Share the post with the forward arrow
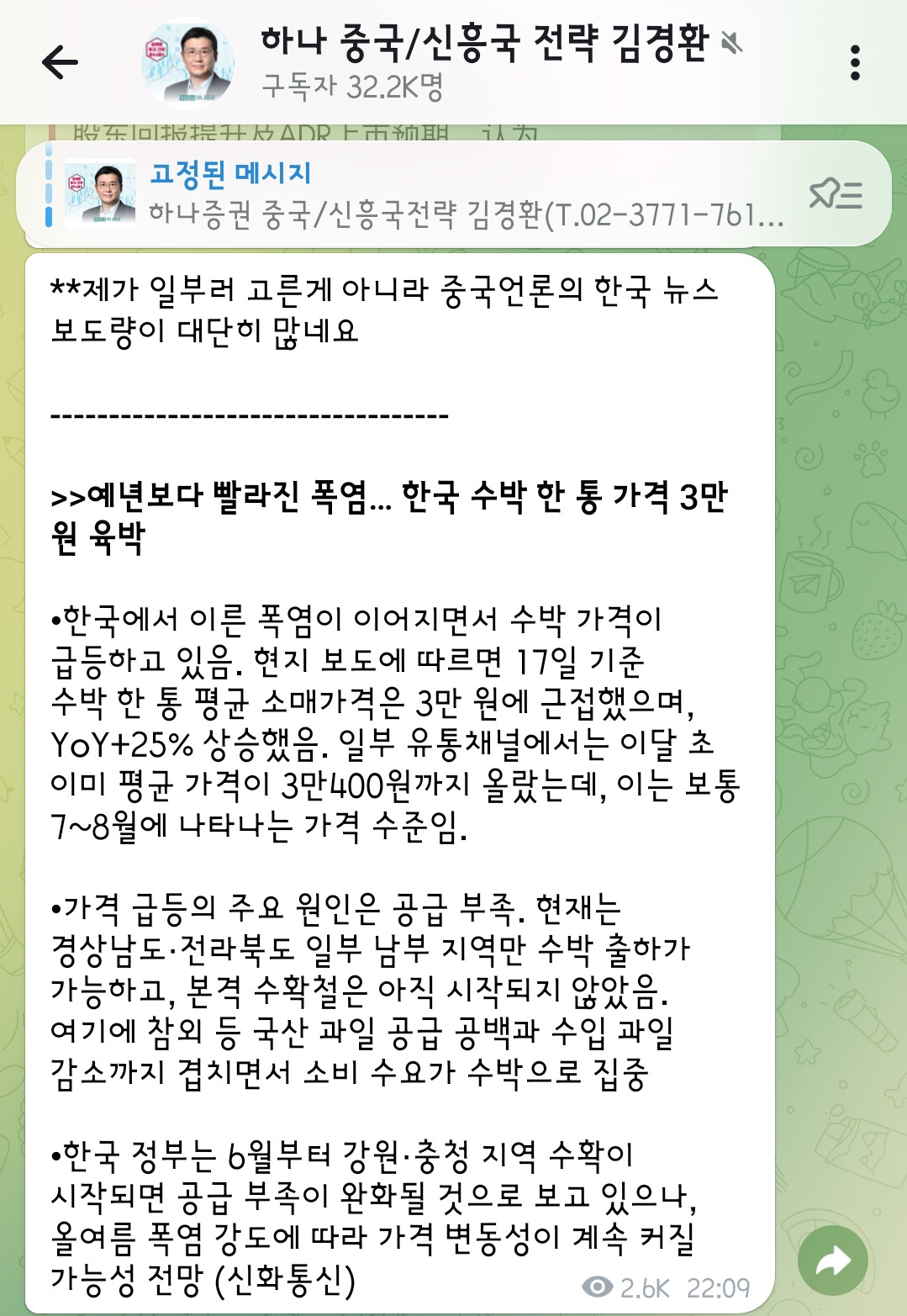The height and width of the screenshot is (1316, 907). [x=832, y=1261]
